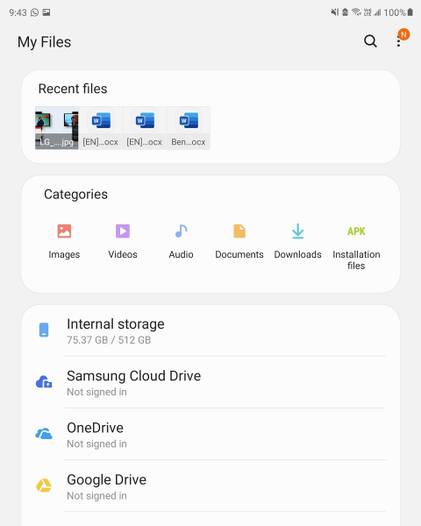Select Samsung Cloud Drive

tap(211, 382)
